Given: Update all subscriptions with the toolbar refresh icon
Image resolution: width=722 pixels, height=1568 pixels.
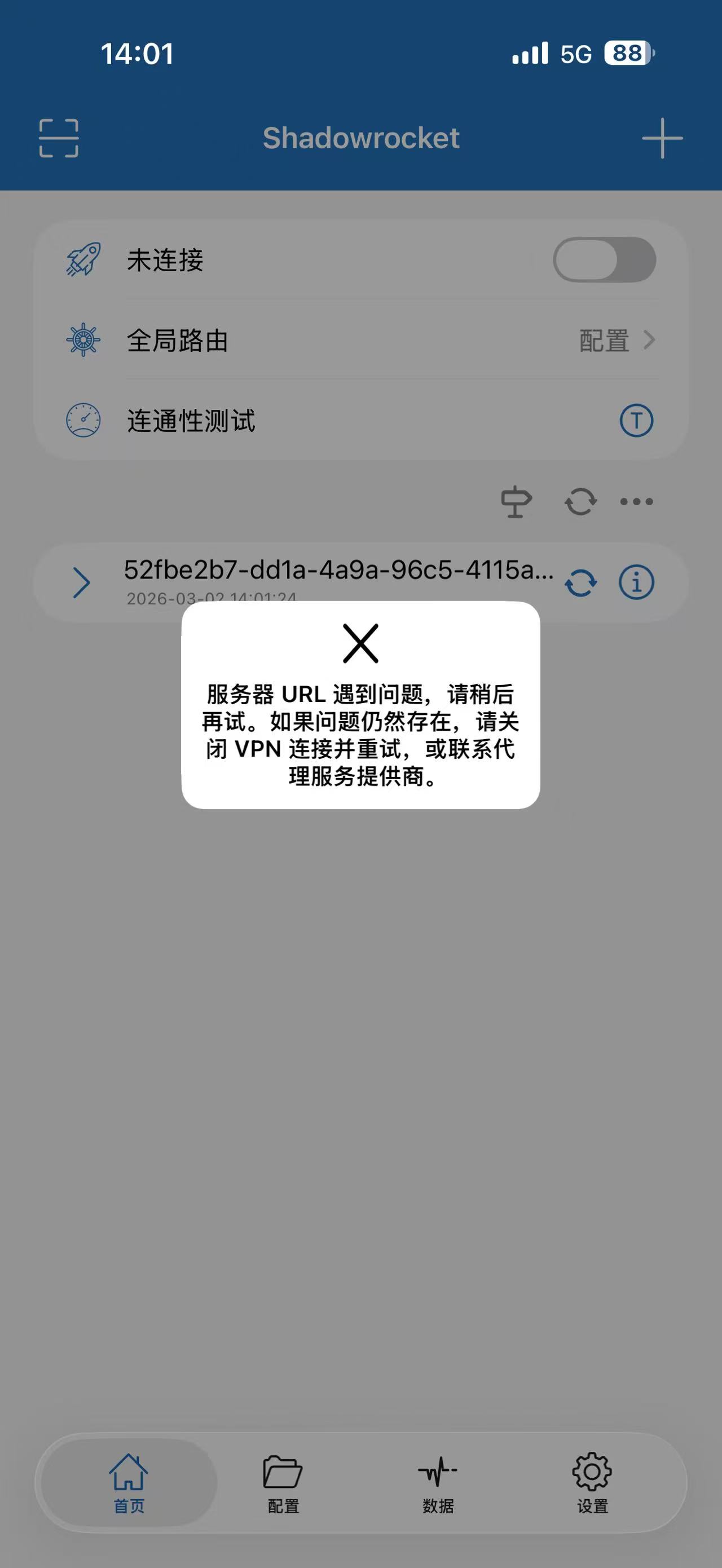Looking at the screenshot, I should tap(580, 502).
